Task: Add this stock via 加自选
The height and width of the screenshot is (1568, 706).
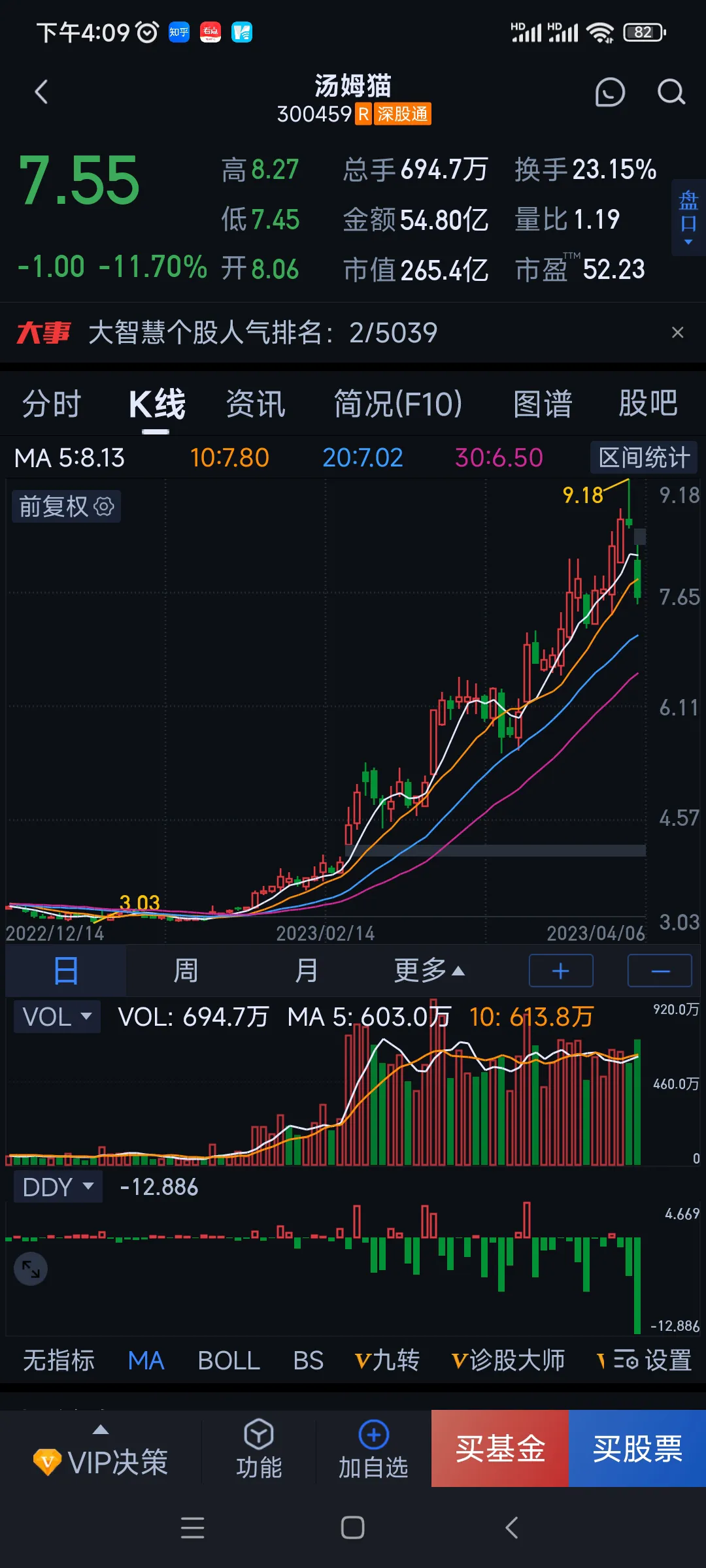Action: coord(373,1448)
